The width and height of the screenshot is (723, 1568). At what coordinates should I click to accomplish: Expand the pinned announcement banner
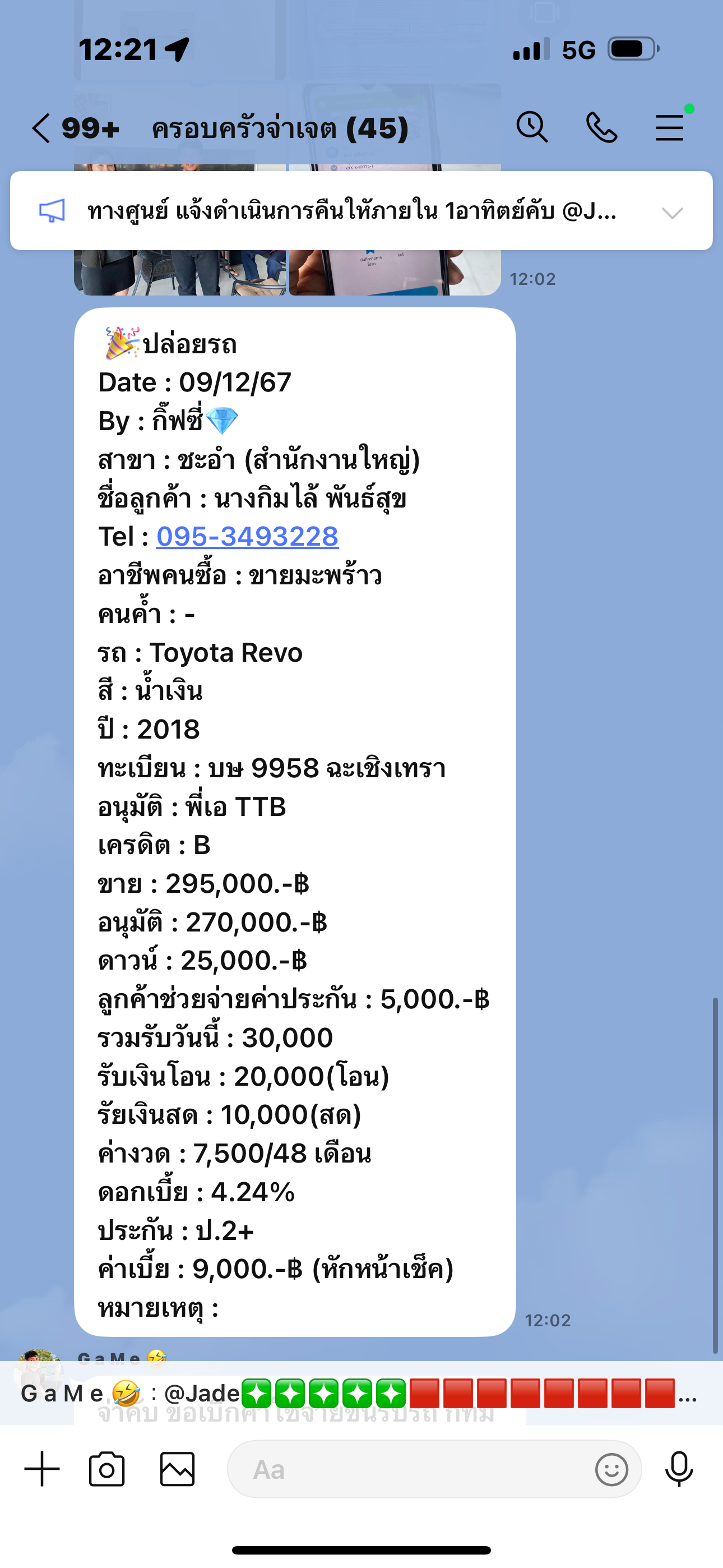coord(673,212)
